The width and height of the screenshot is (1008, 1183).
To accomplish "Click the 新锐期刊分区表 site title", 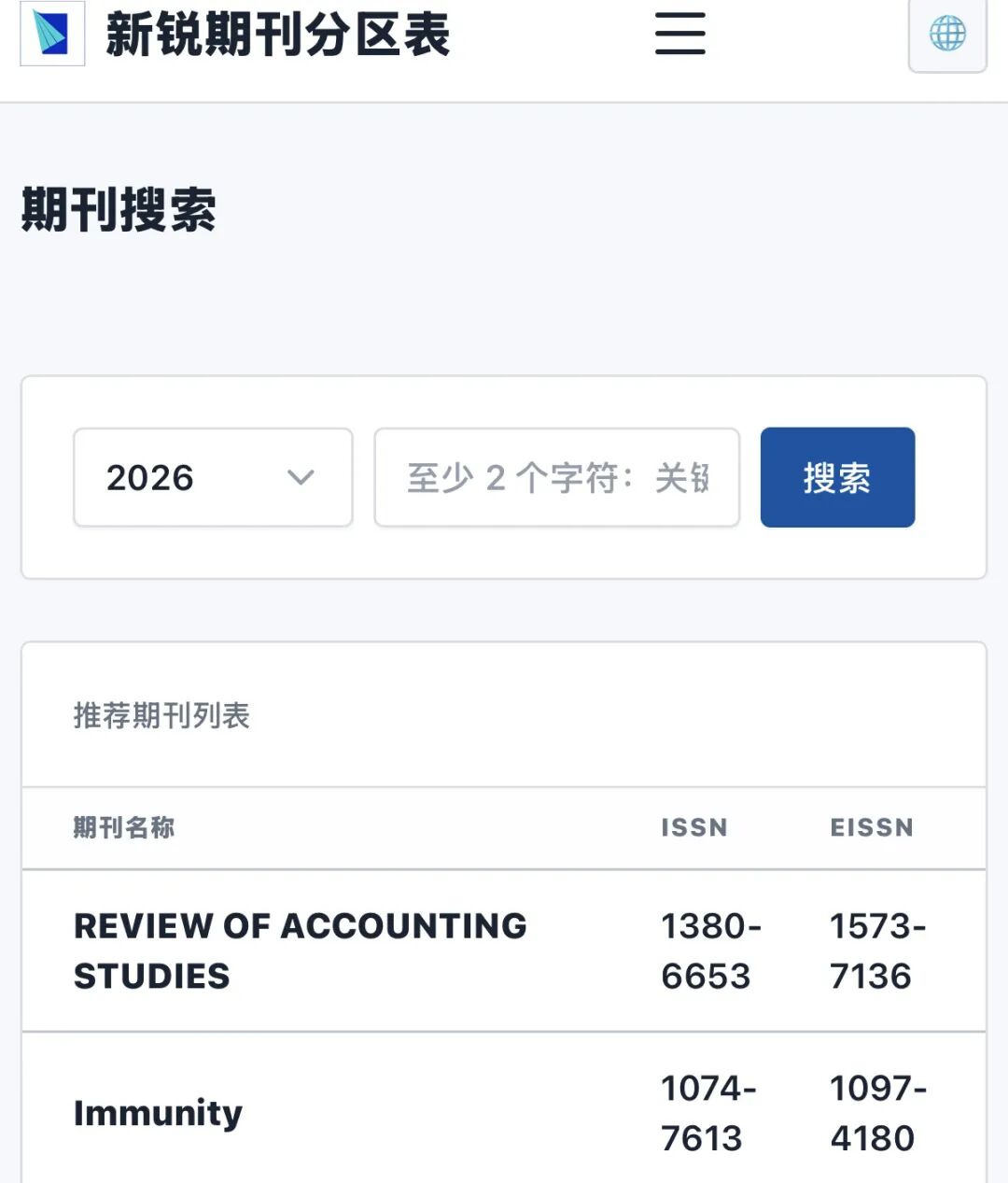I will point(275,35).
